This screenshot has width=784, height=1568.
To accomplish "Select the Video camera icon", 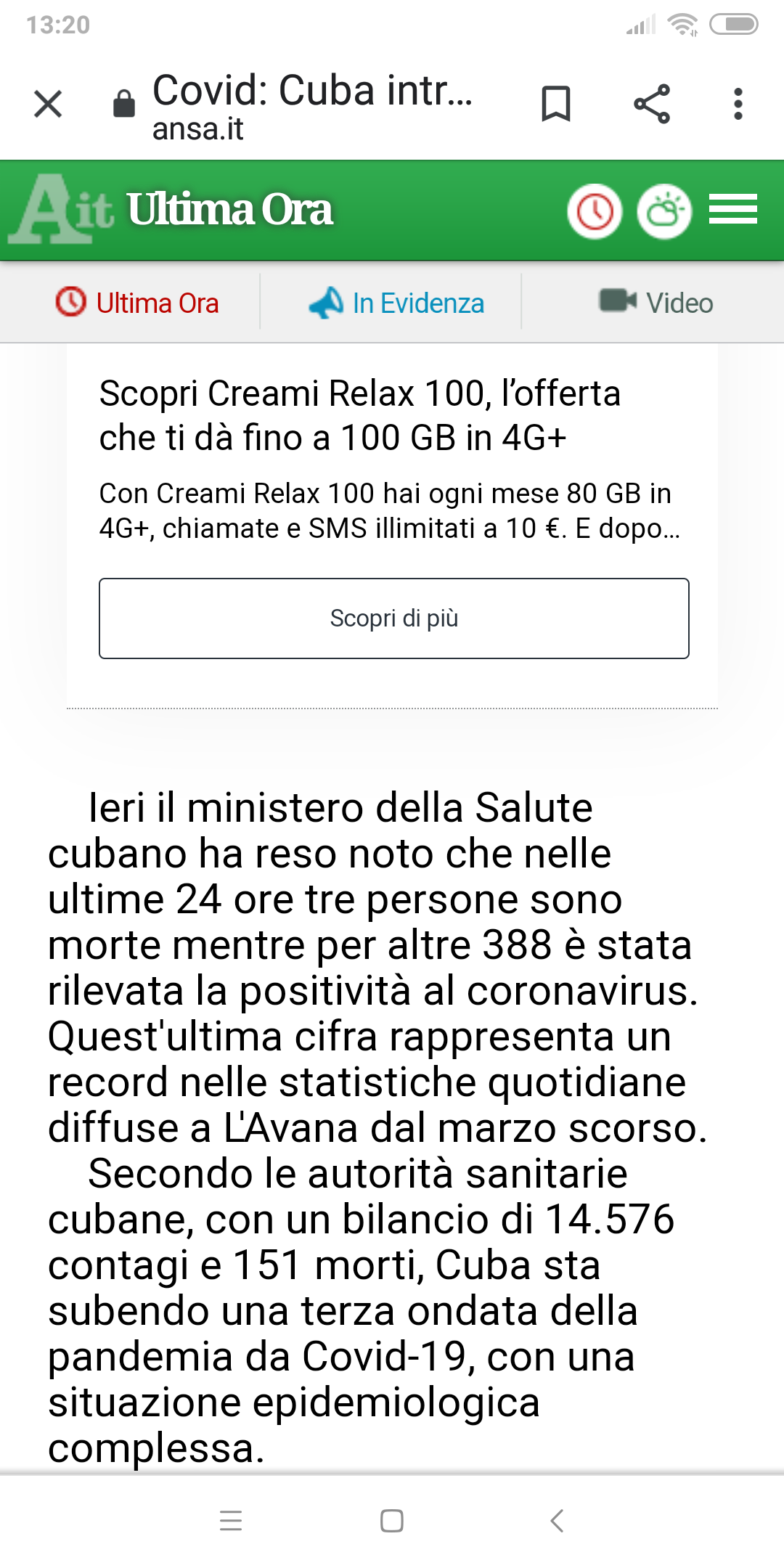I will point(616,302).
